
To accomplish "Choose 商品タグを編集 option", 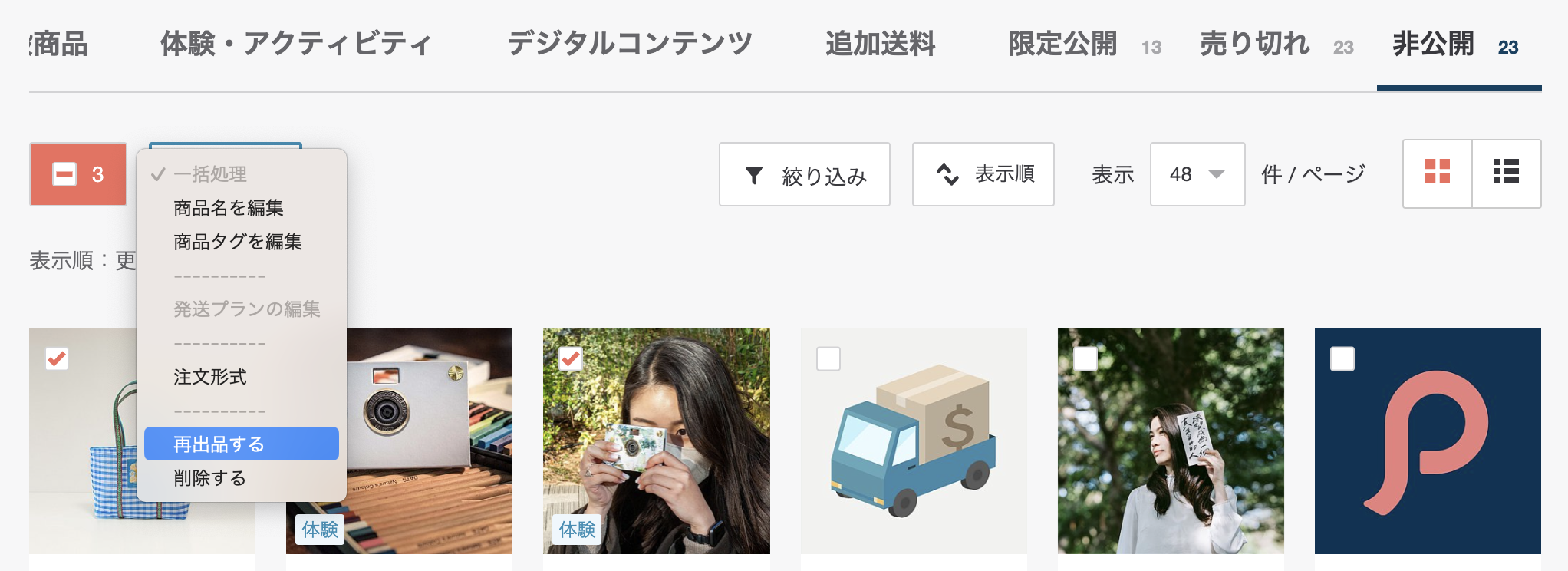I will click(x=238, y=242).
